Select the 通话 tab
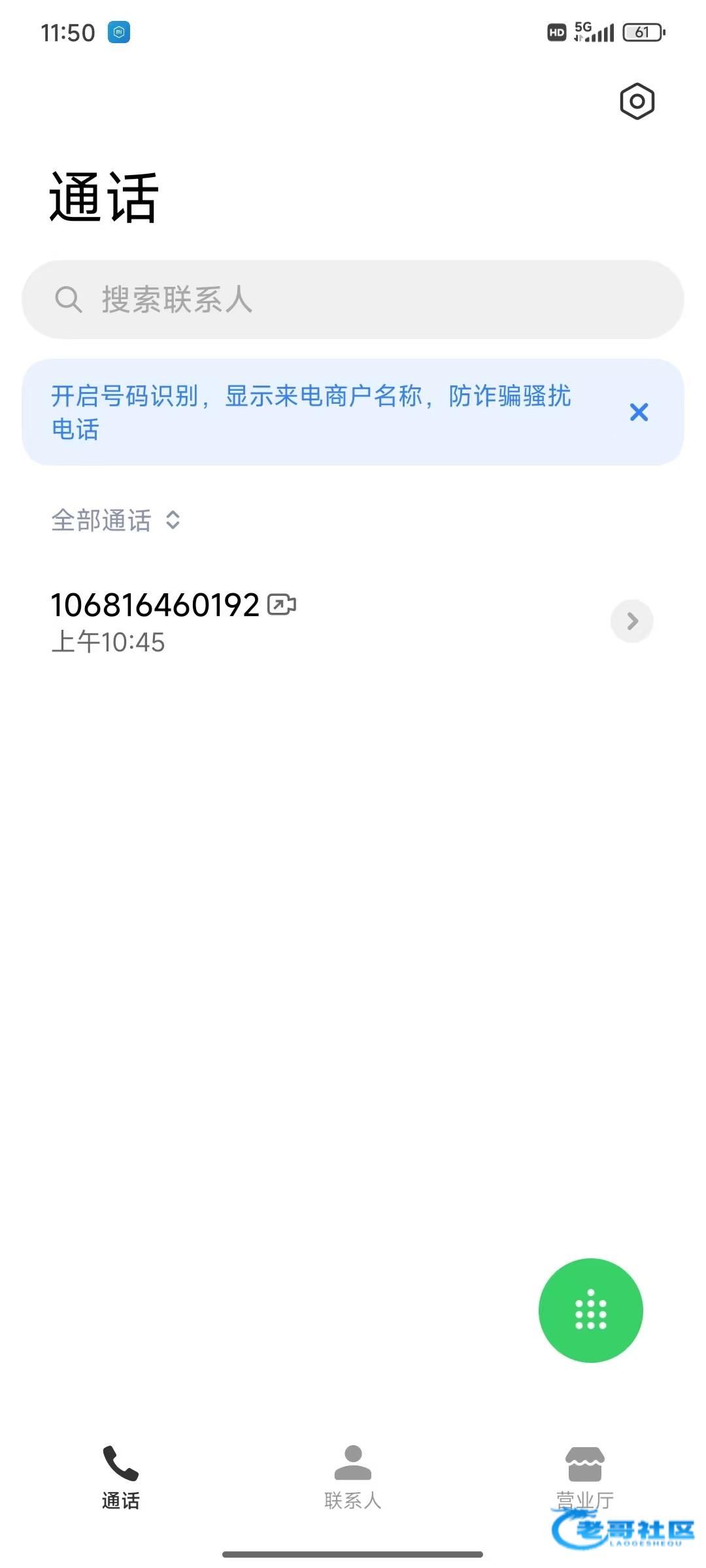Screen dimensions: 706x1568 point(121,1477)
